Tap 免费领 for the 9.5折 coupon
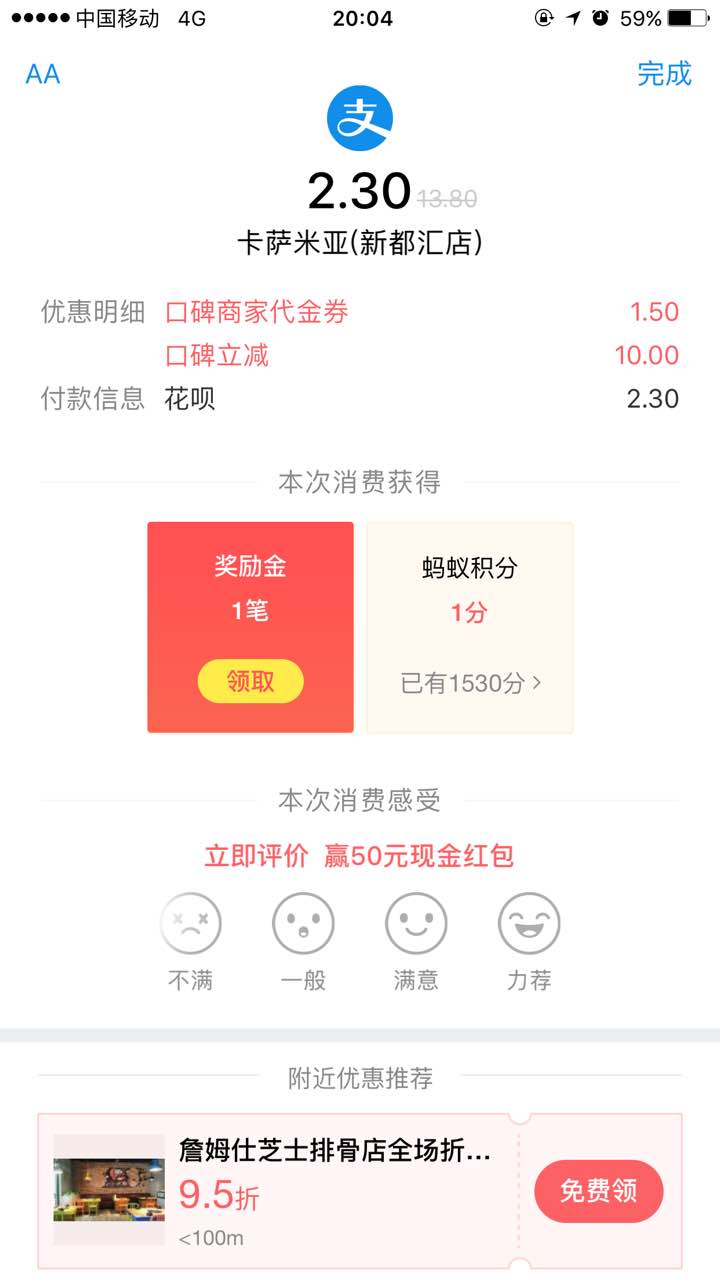The width and height of the screenshot is (720, 1280). click(598, 1191)
